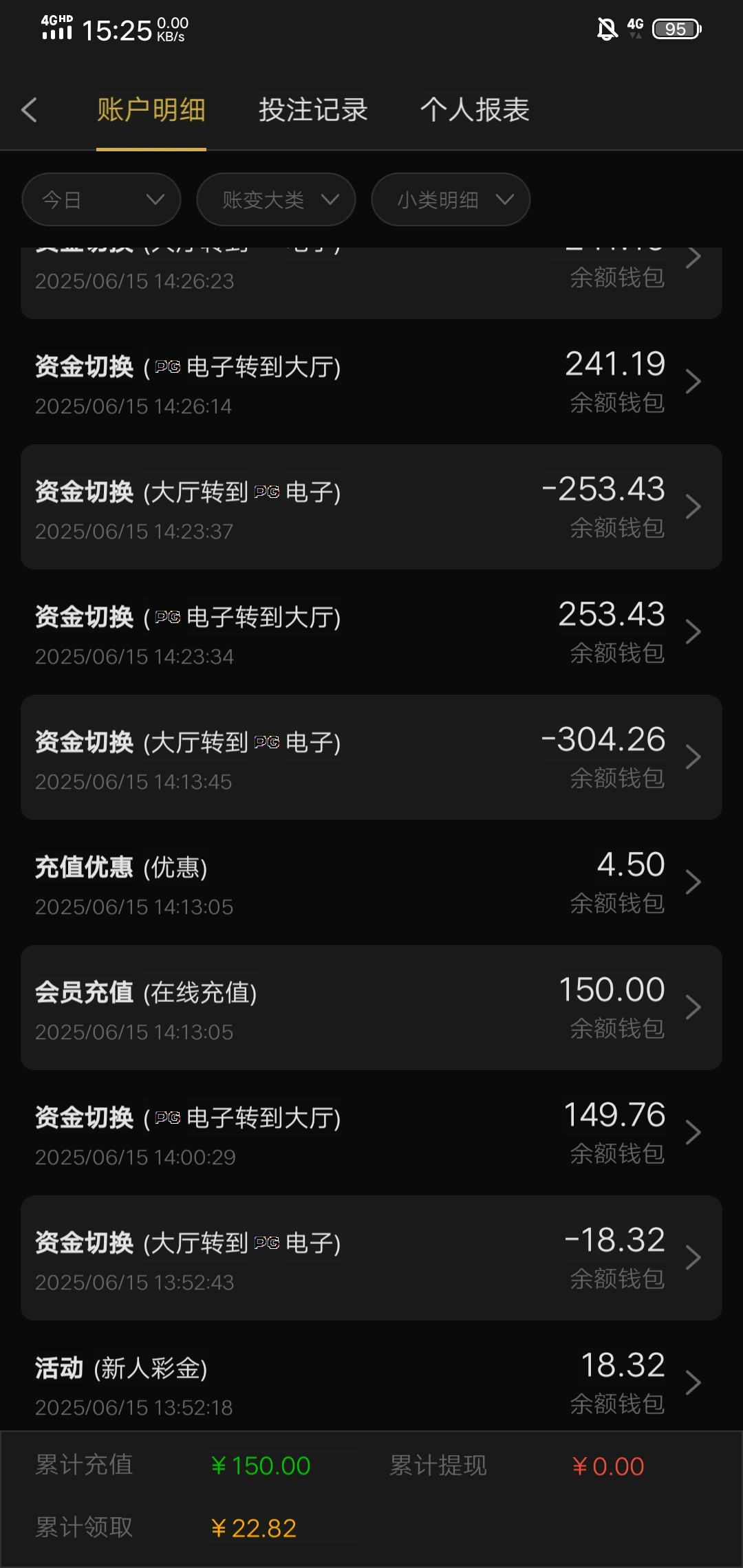The image size is (743, 1568).
Task: Open the 账变大类 filter dropdown
Action: (x=276, y=199)
